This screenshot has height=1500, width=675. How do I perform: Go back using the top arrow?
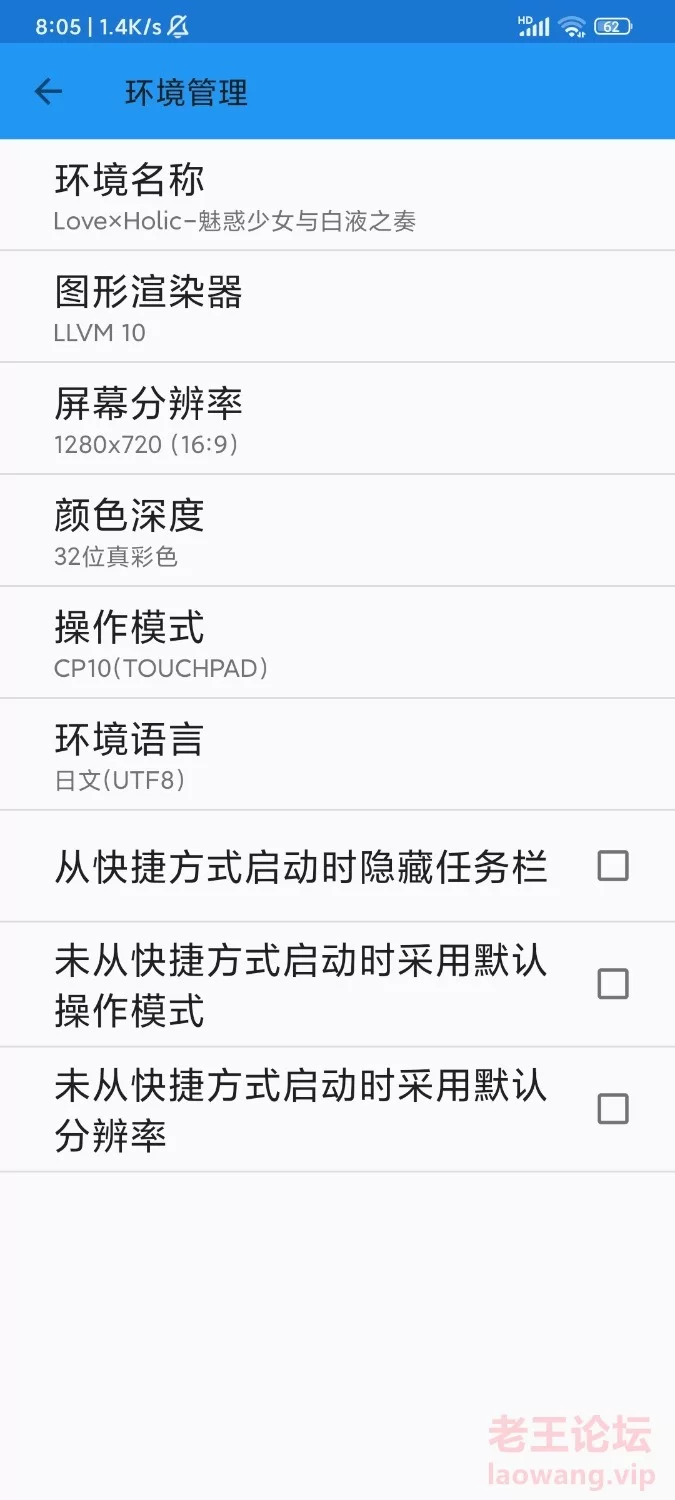[x=48, y=92]
